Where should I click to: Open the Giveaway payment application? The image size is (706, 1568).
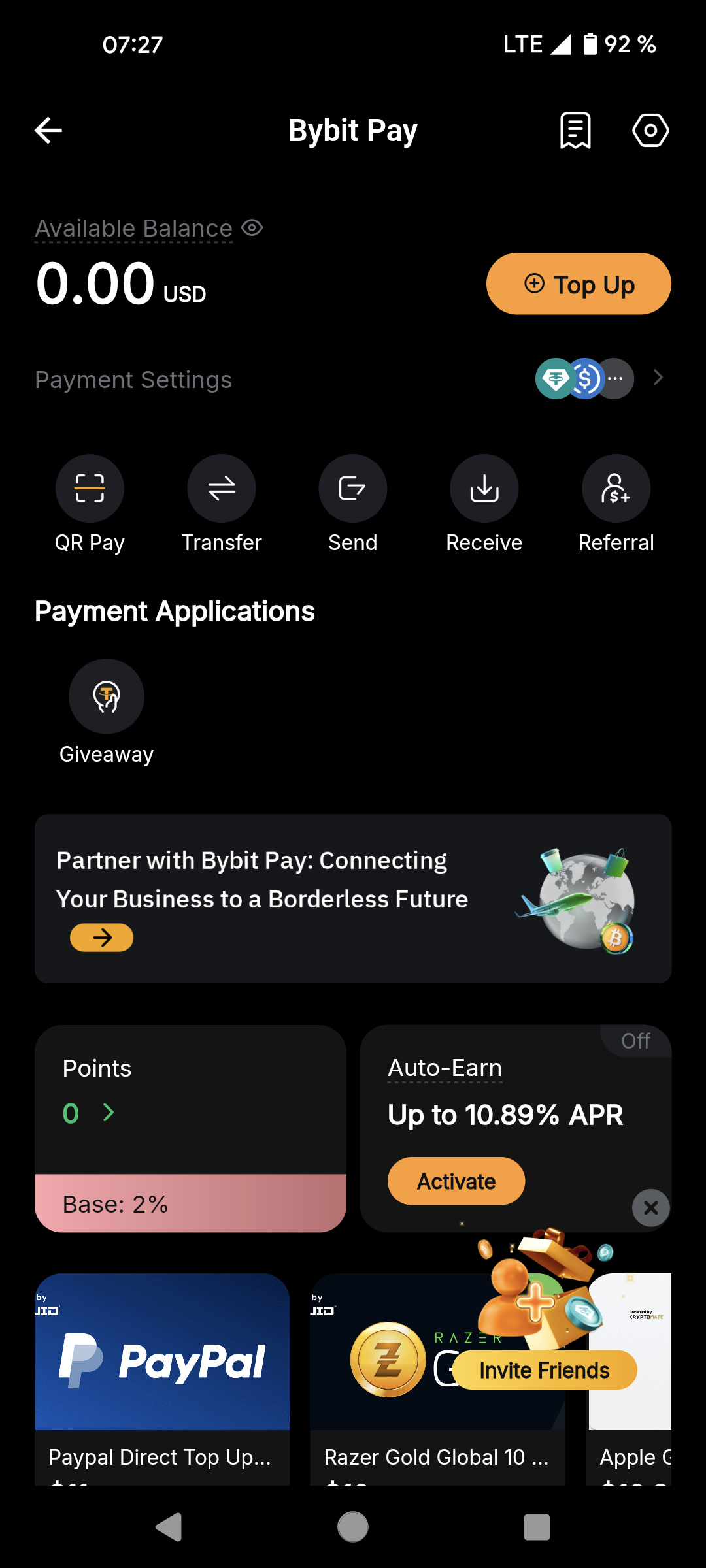pos(107,696)
